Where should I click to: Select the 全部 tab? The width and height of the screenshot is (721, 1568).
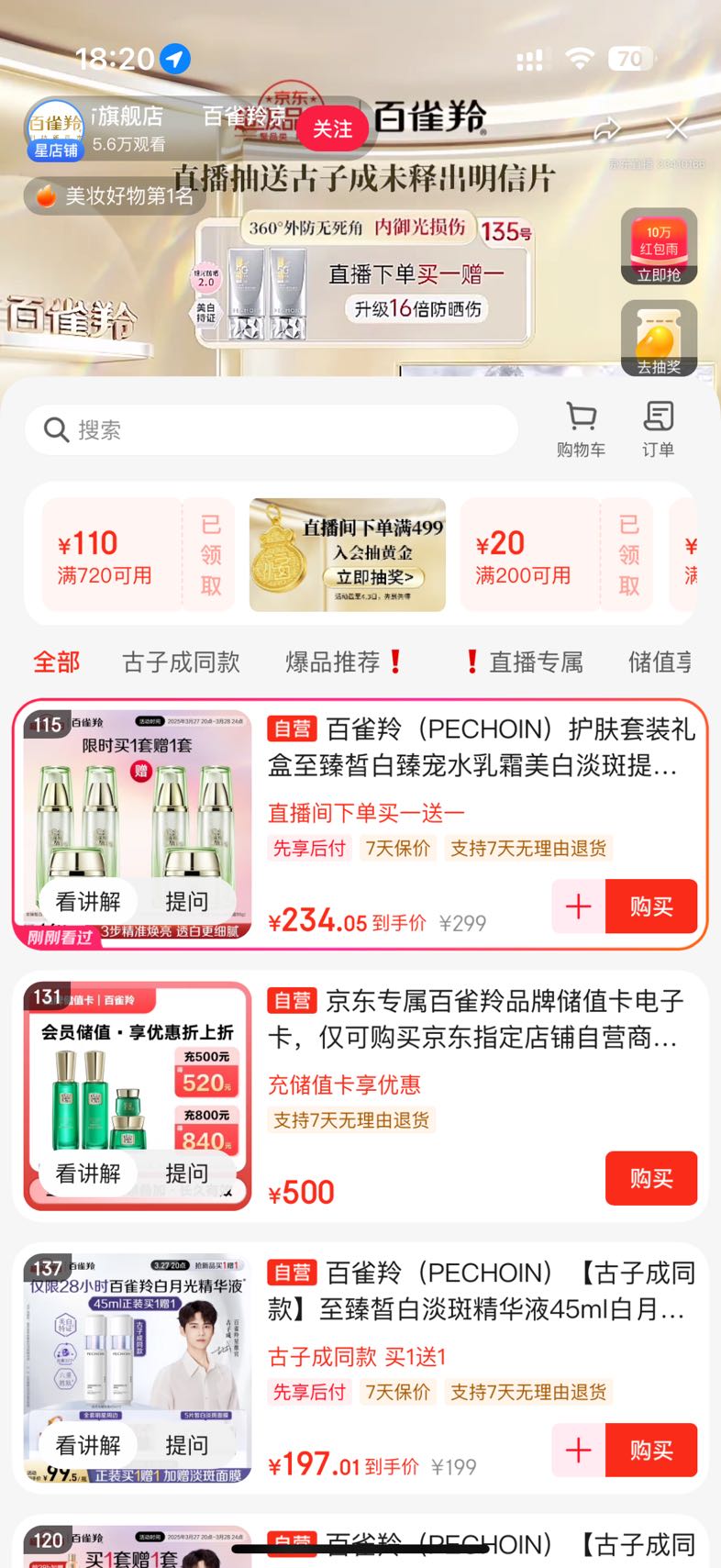(x=56, y=662)
